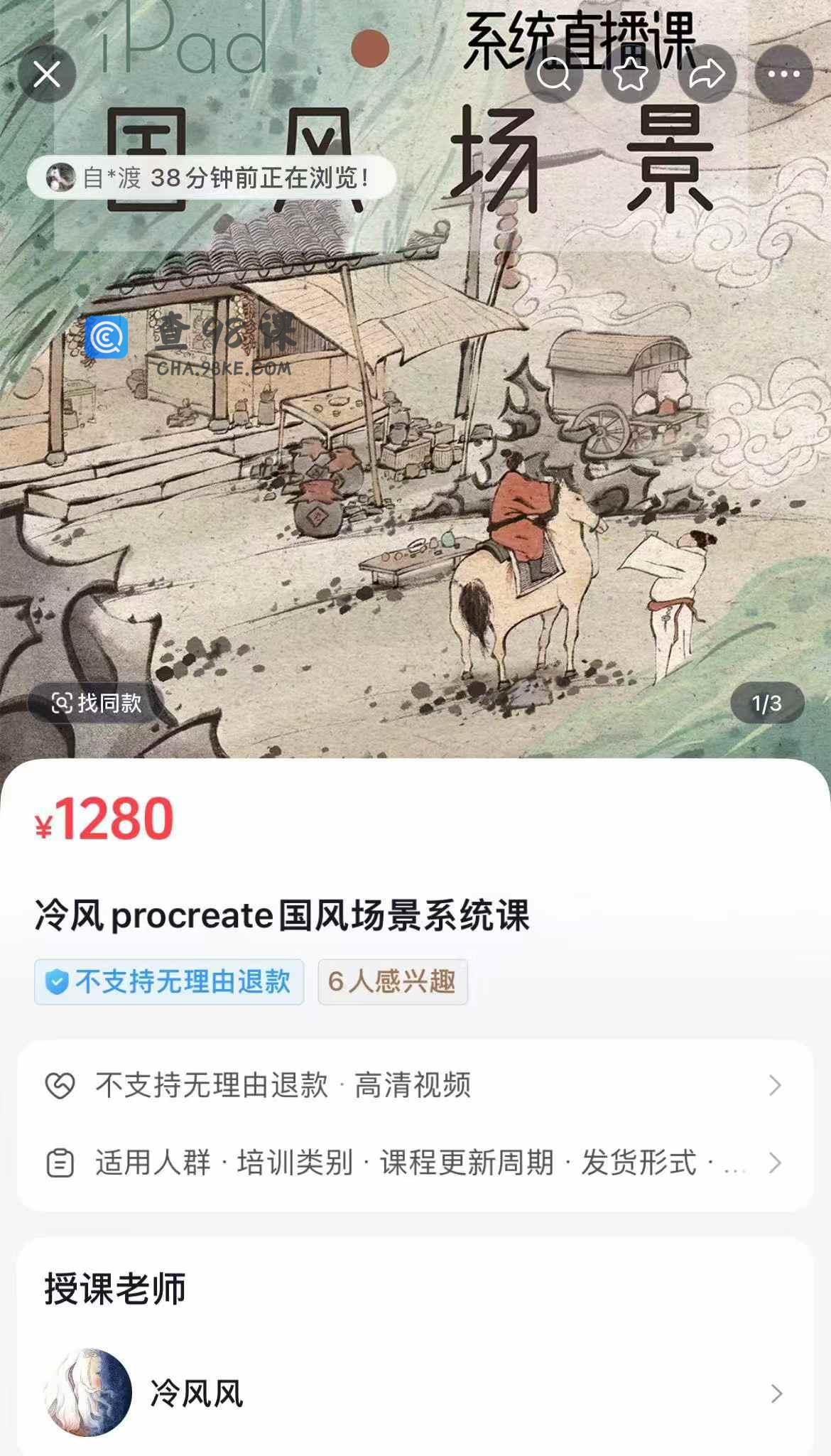Favorite this course with the star
831x1456 pixels.
[631, 74]
